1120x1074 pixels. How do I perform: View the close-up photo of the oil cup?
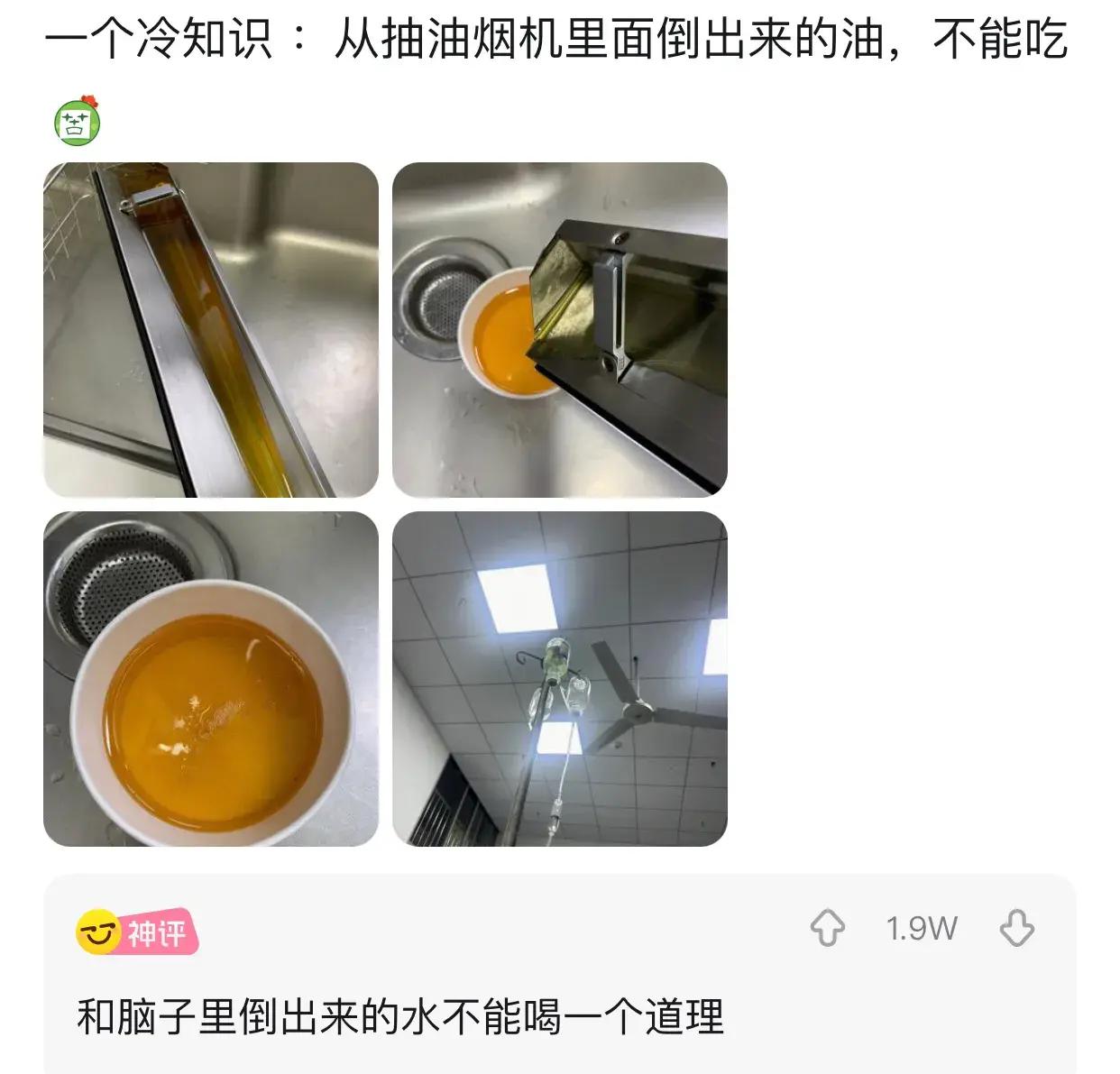pos(210,679)
